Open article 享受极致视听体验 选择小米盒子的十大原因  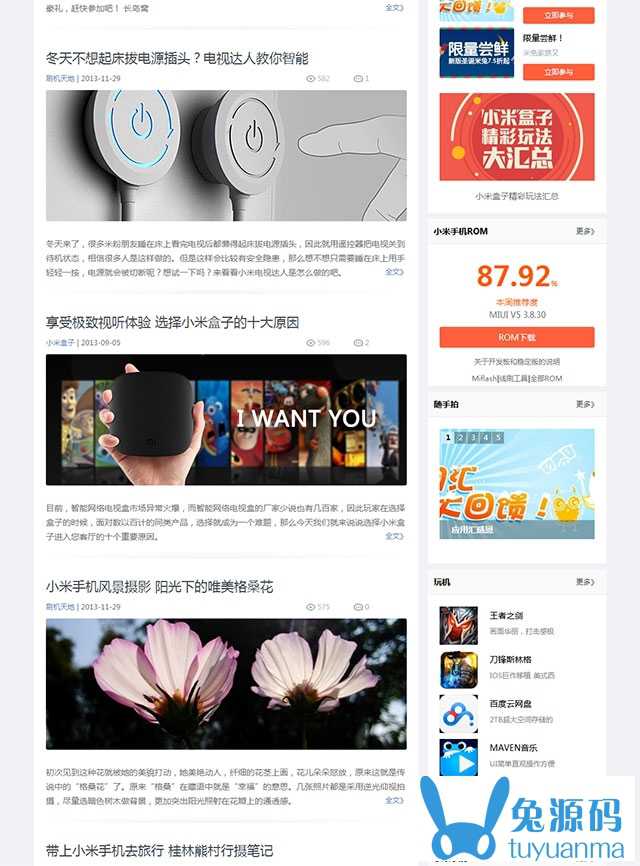point(172,322)
